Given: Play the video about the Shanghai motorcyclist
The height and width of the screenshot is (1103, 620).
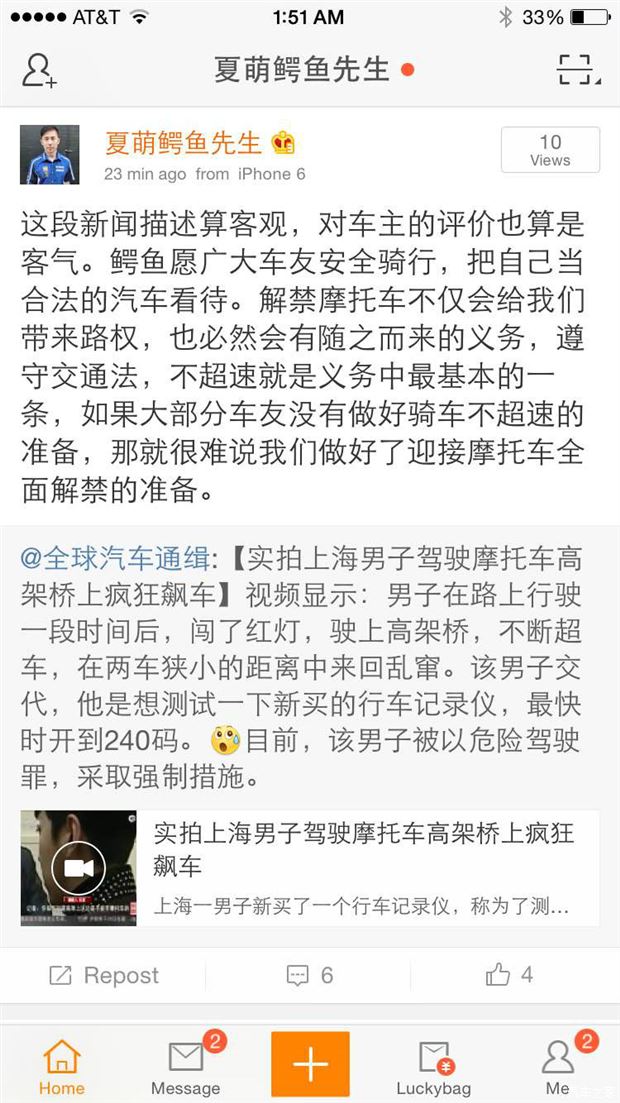Looking at the screenshot, I should 79,868.
